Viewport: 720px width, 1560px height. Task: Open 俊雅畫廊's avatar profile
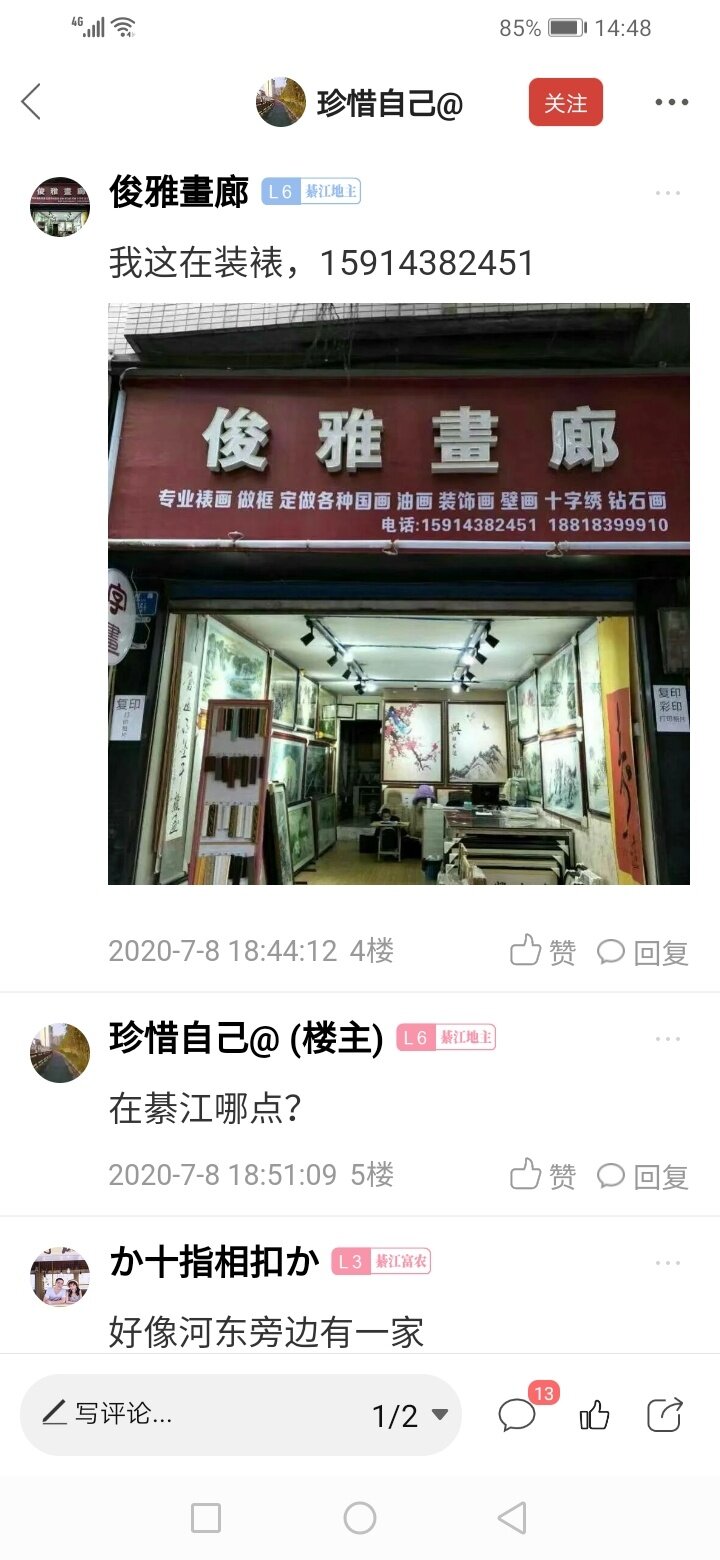click(x=60, y=207)
